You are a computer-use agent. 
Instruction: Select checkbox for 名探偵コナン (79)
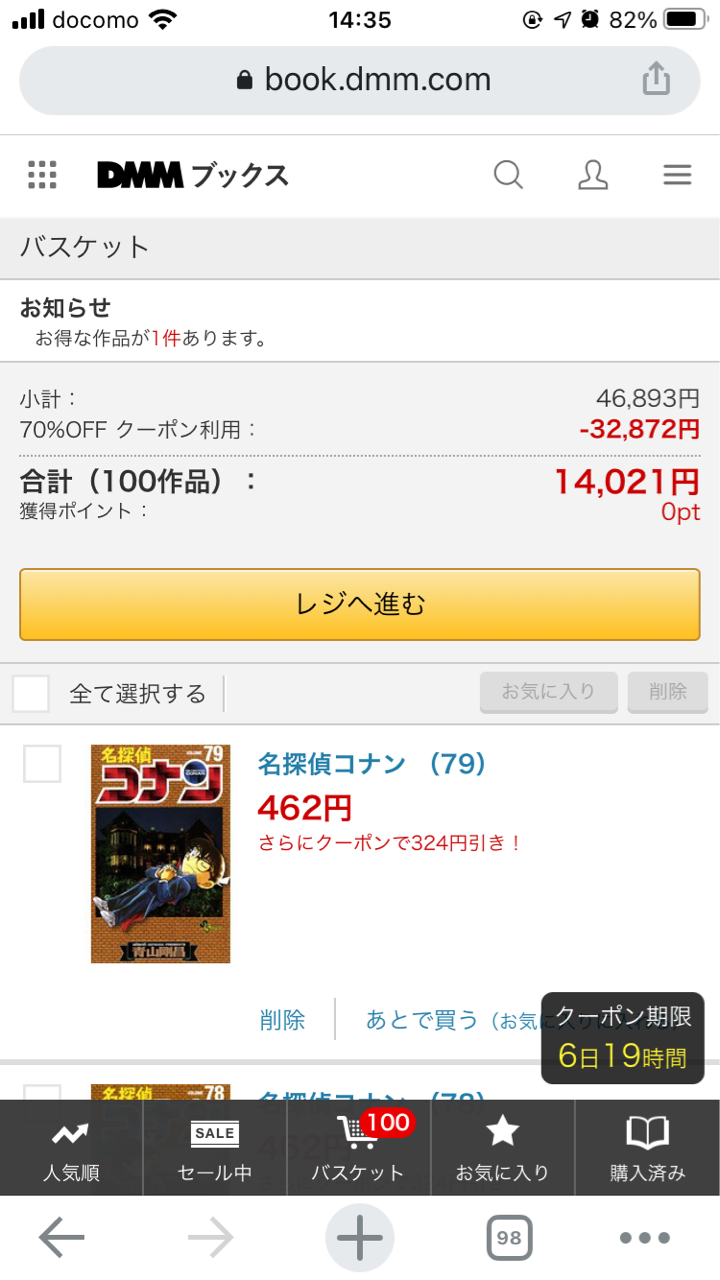tap(42, 763)
